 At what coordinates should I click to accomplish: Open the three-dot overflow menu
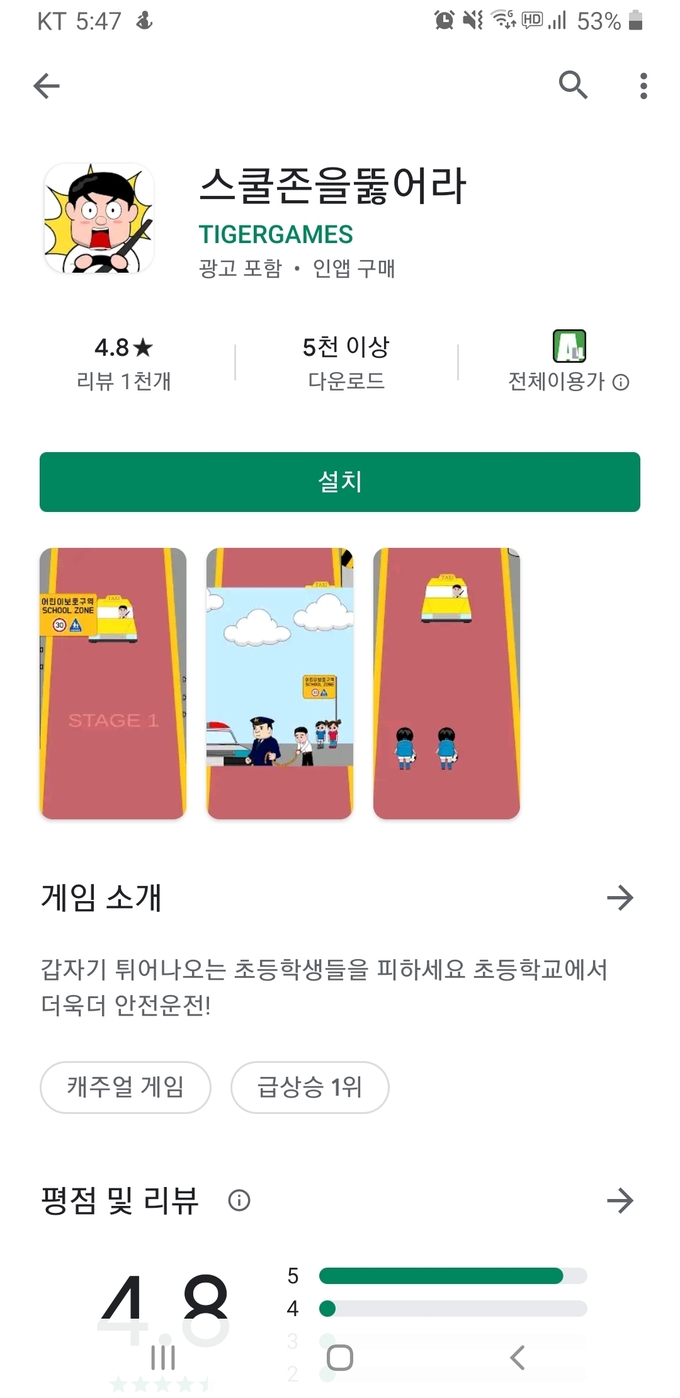pyautogui.click(x=643, y=86)
